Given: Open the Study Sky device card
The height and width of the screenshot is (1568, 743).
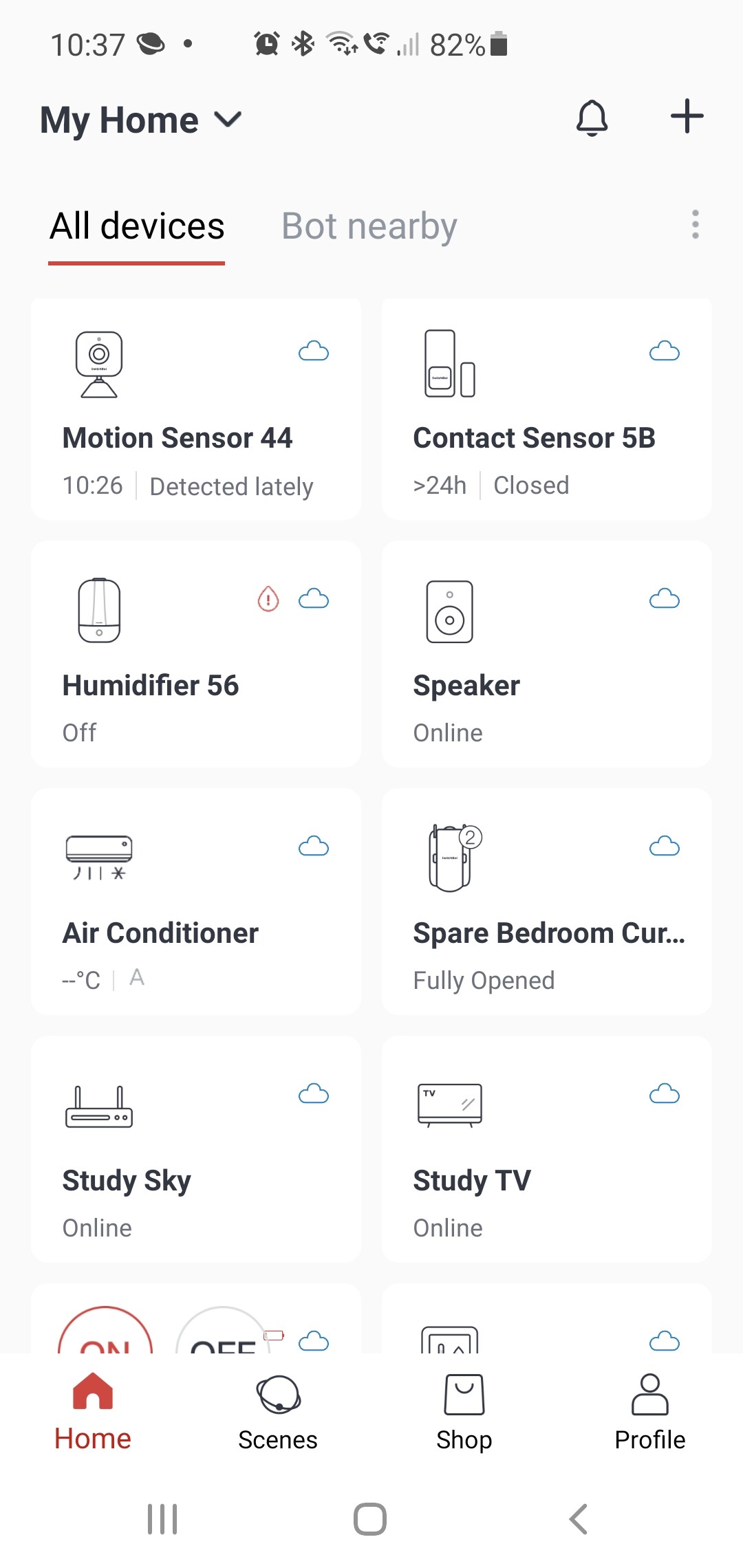Looking at the screenshot, I should click(x=196, y=1149).
